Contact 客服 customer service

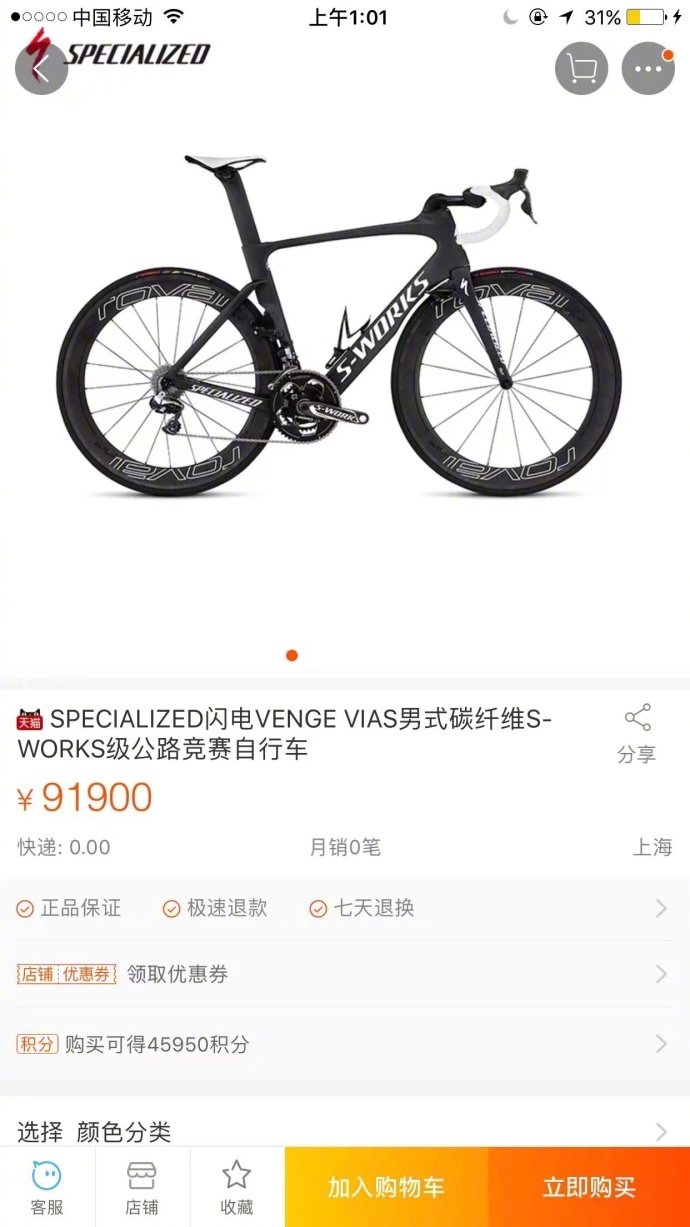[47, 1188]
